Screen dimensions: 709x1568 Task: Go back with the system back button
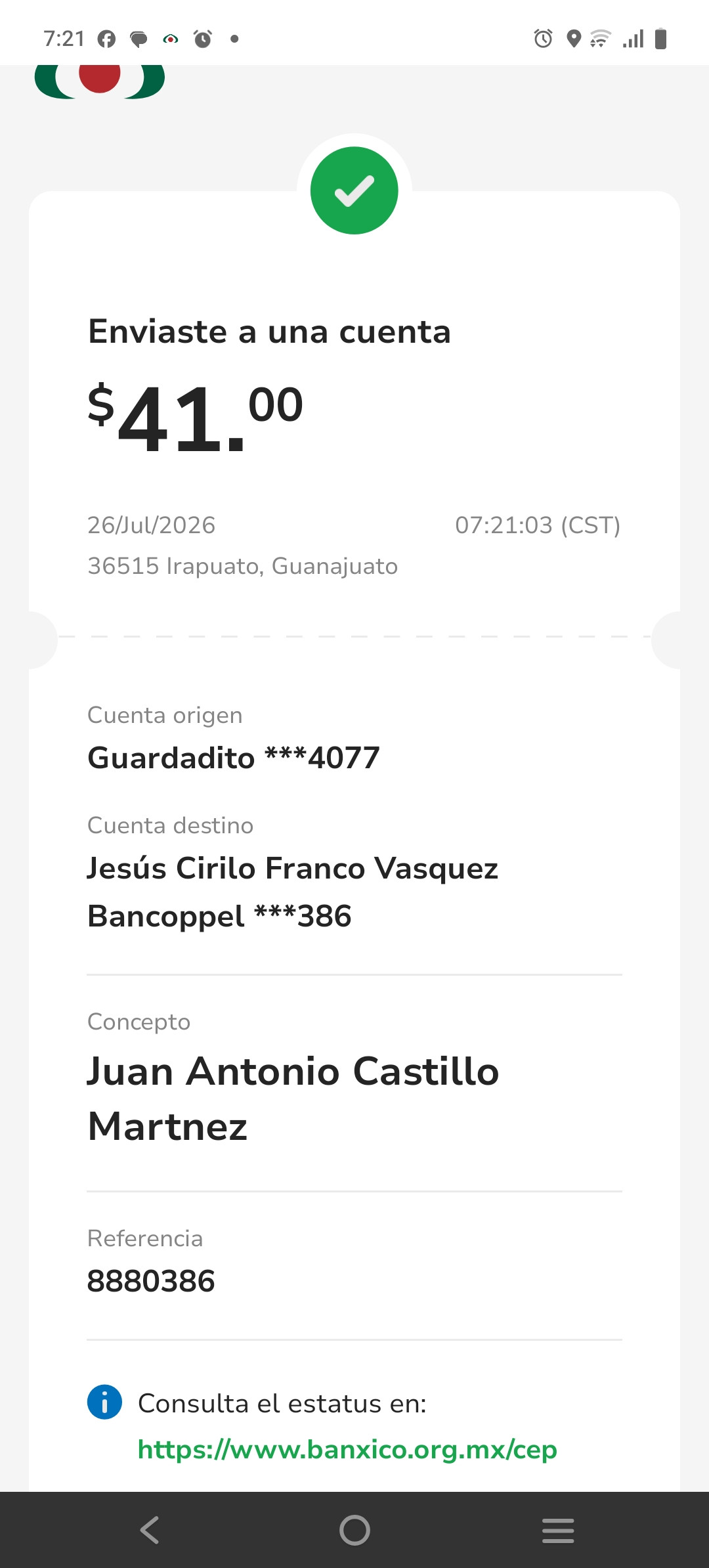150,1530
